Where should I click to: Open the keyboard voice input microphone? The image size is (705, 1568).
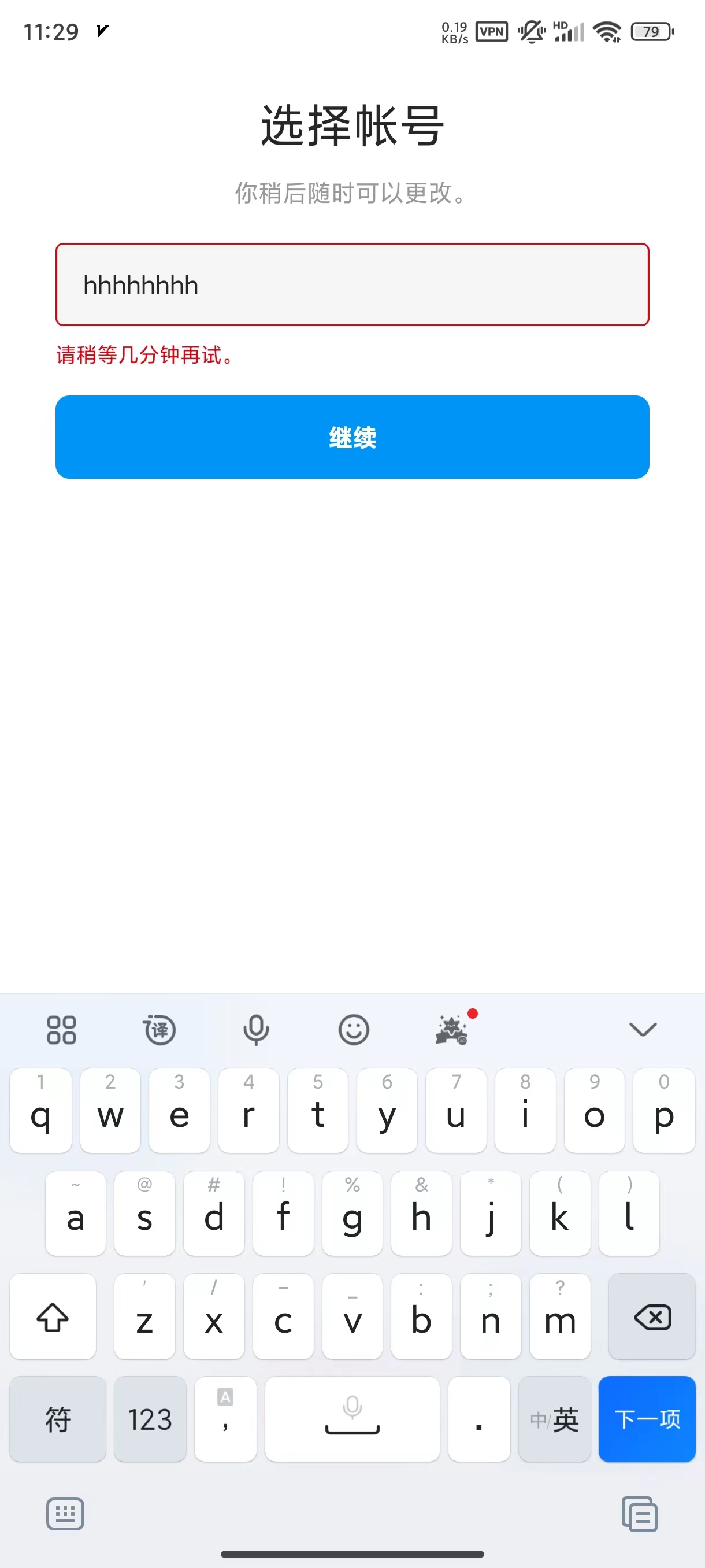pos(256,1030)
